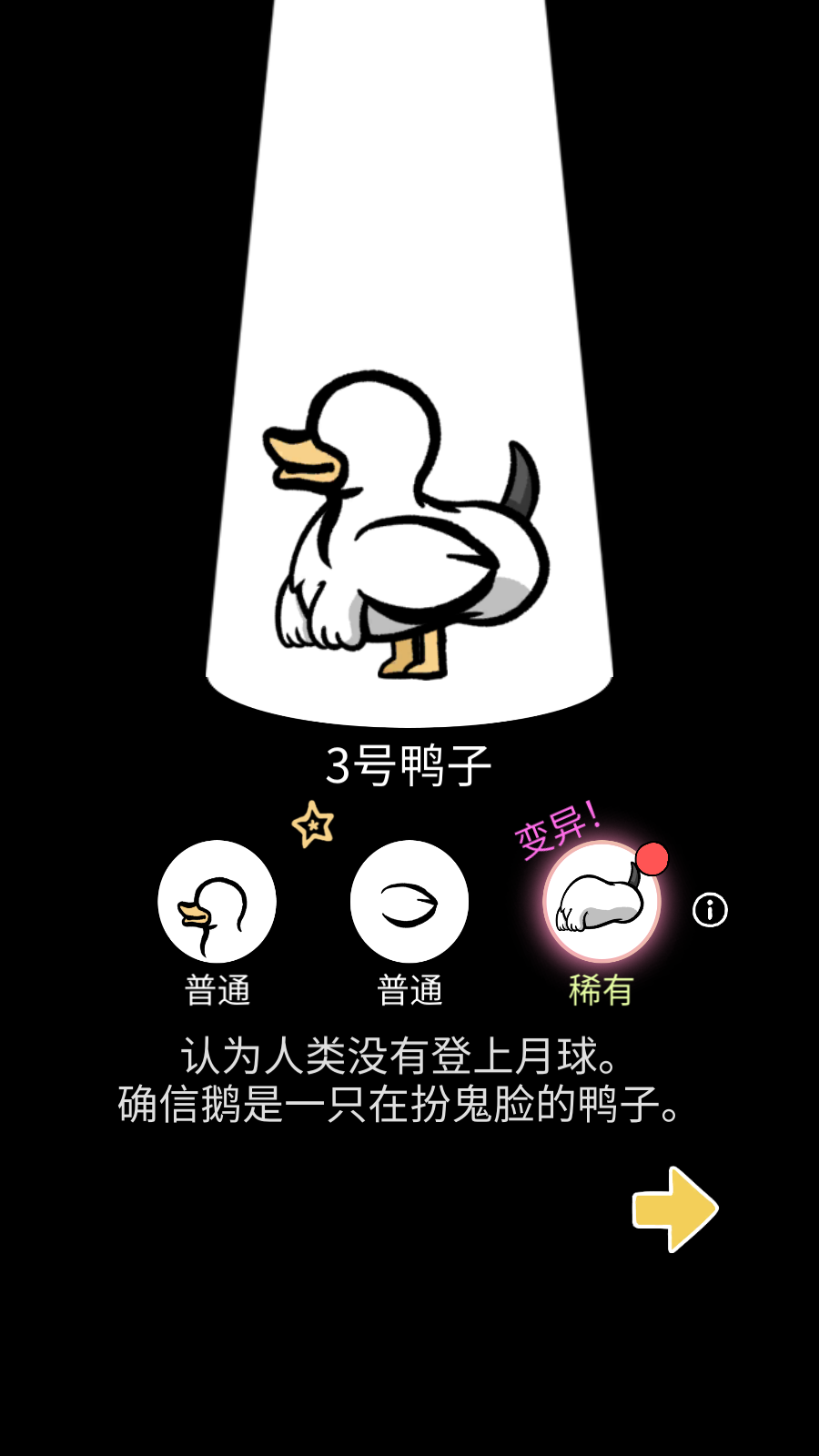The height and width of the screenshot is (1456, 819).
Task: Tap the yellow next arrow
Action: [675, 1208]
